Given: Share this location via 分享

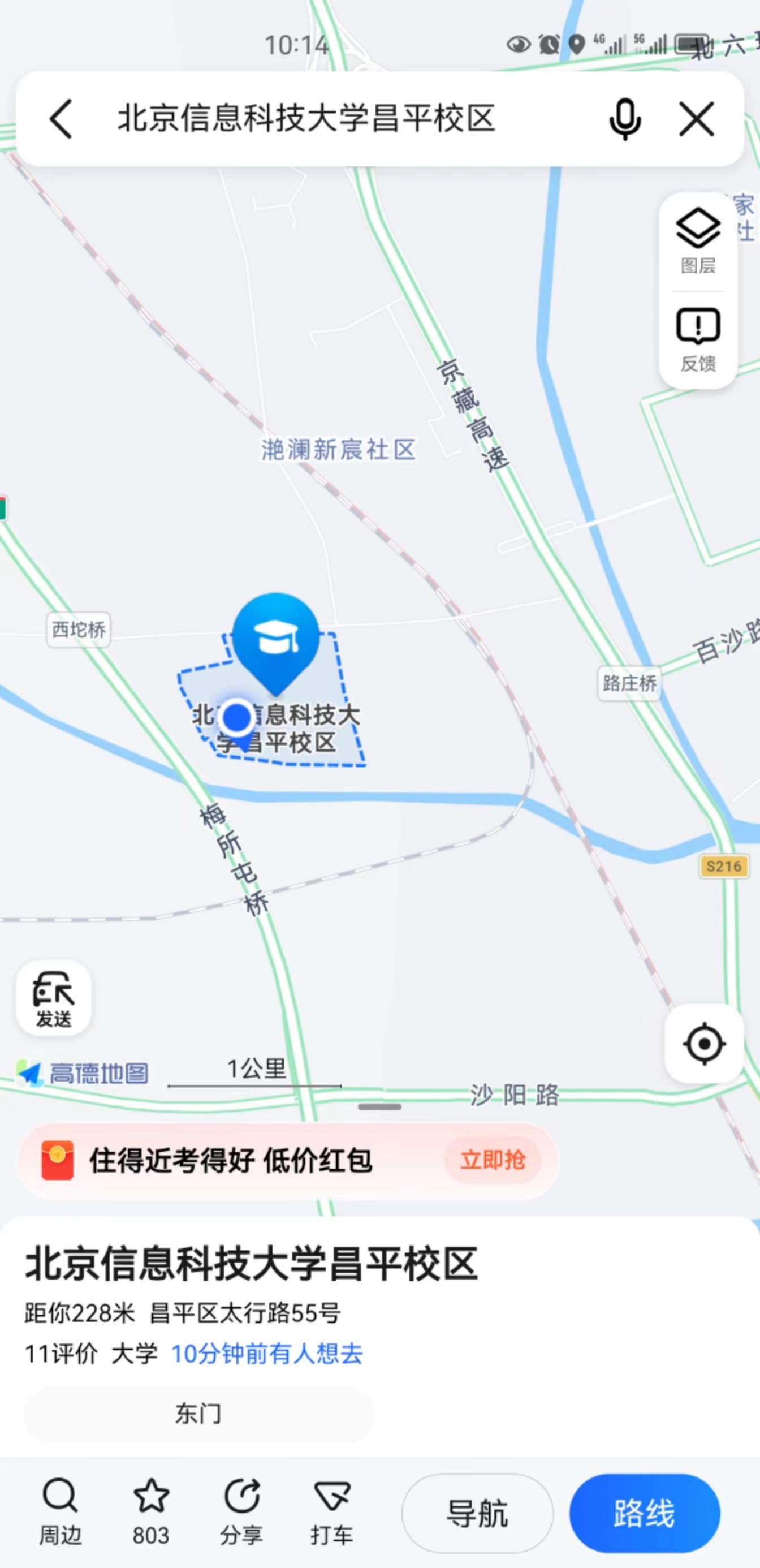Looking at the screenshot, I should tap(241, 1512).
